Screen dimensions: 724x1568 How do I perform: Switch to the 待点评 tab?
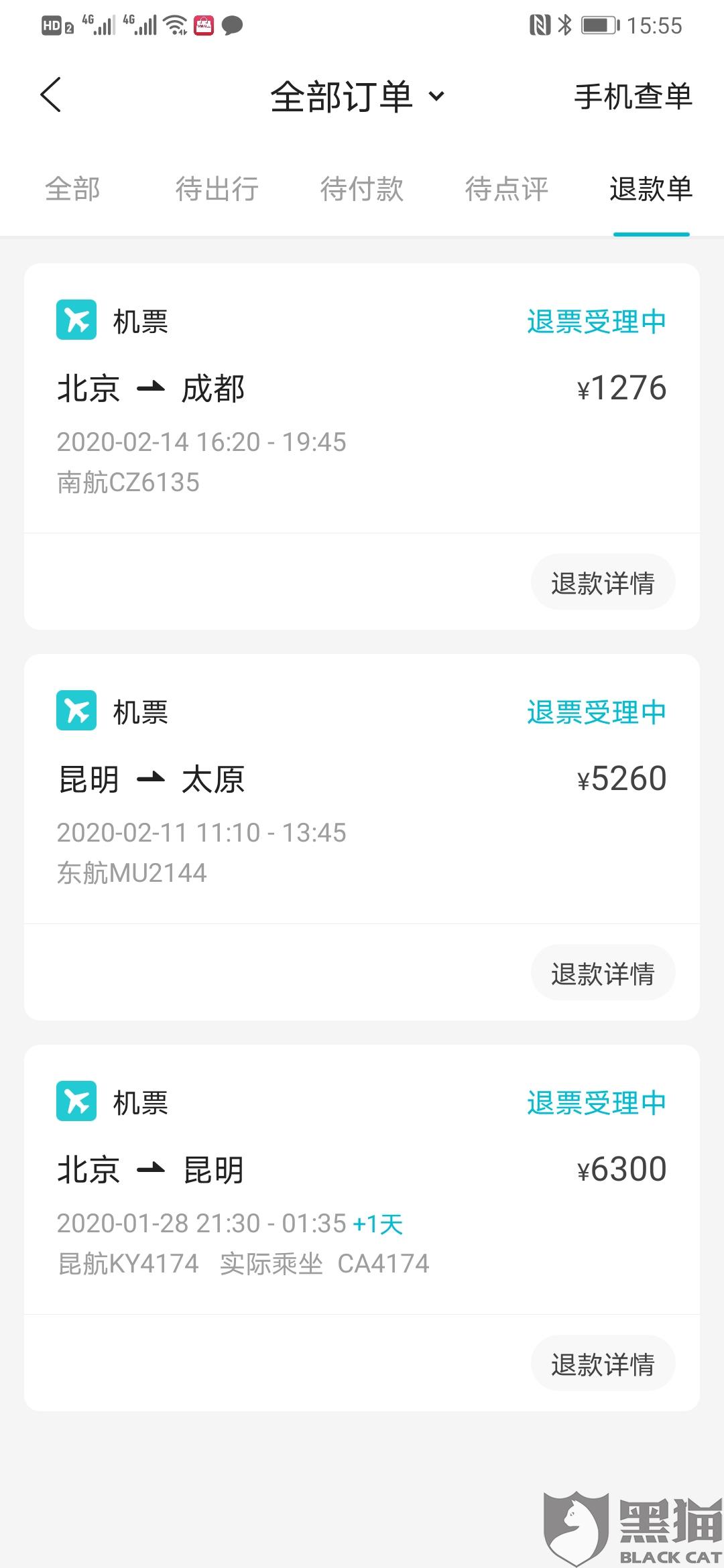pos(506,189)
